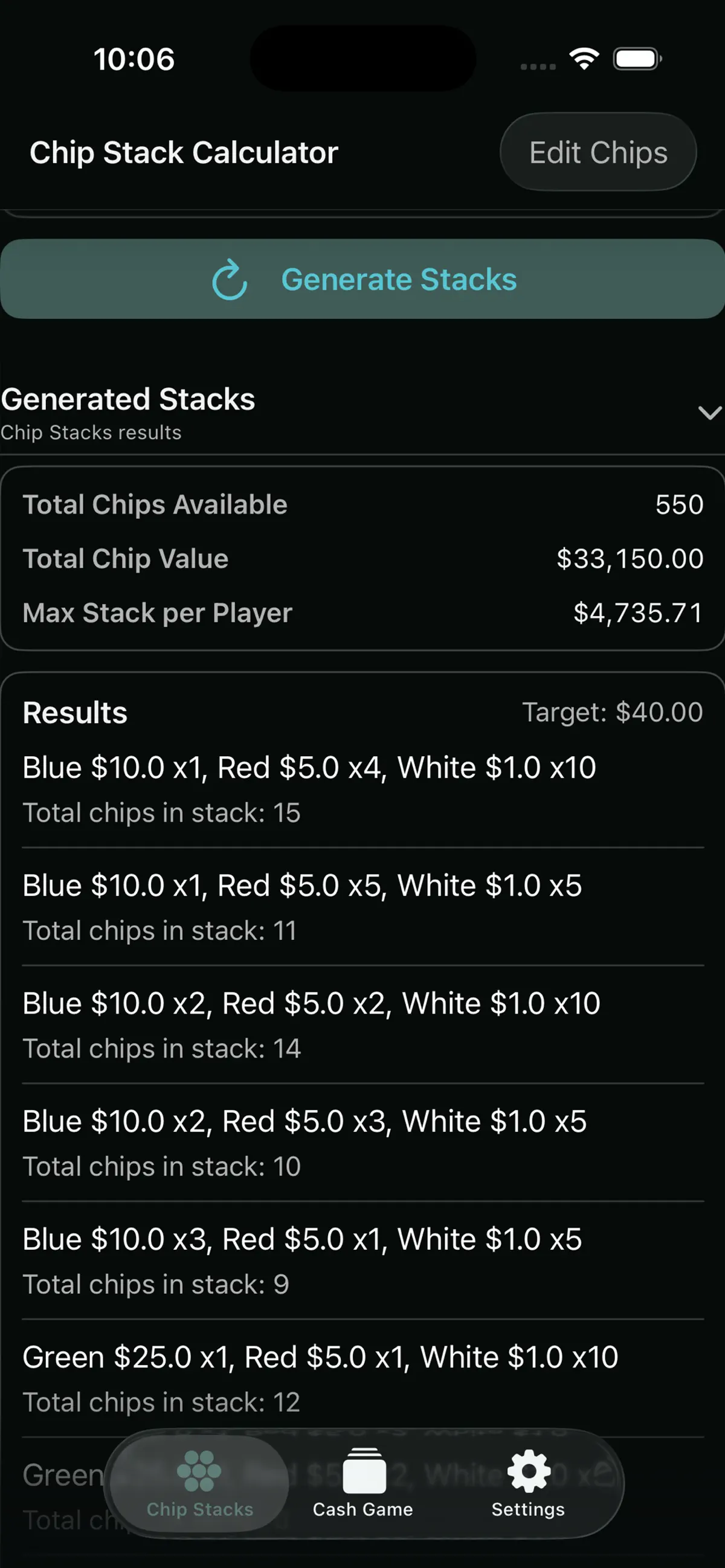Open the Settings tab
725x1568 pixels.
529,1484
